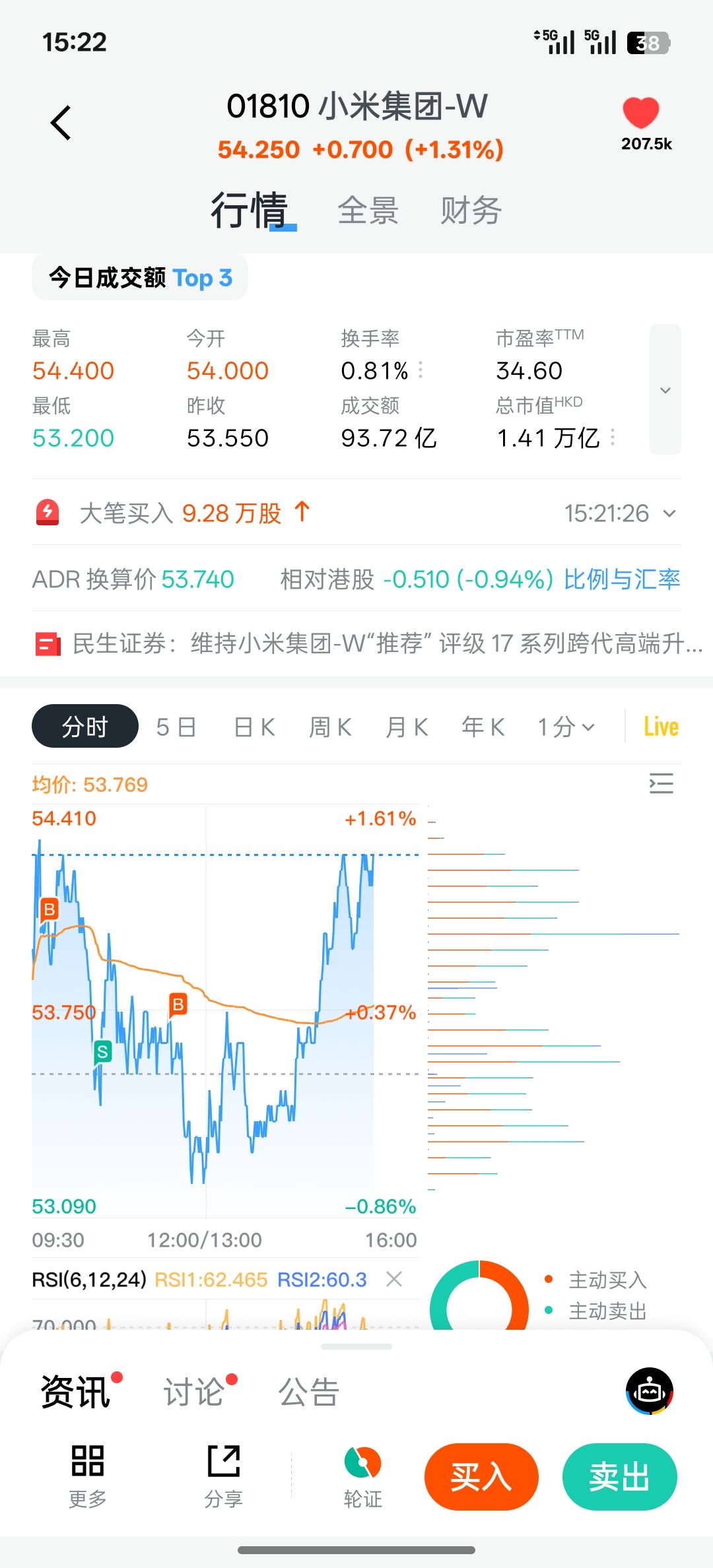
Task: Switch chart to 日K
Action: (254, 727)
